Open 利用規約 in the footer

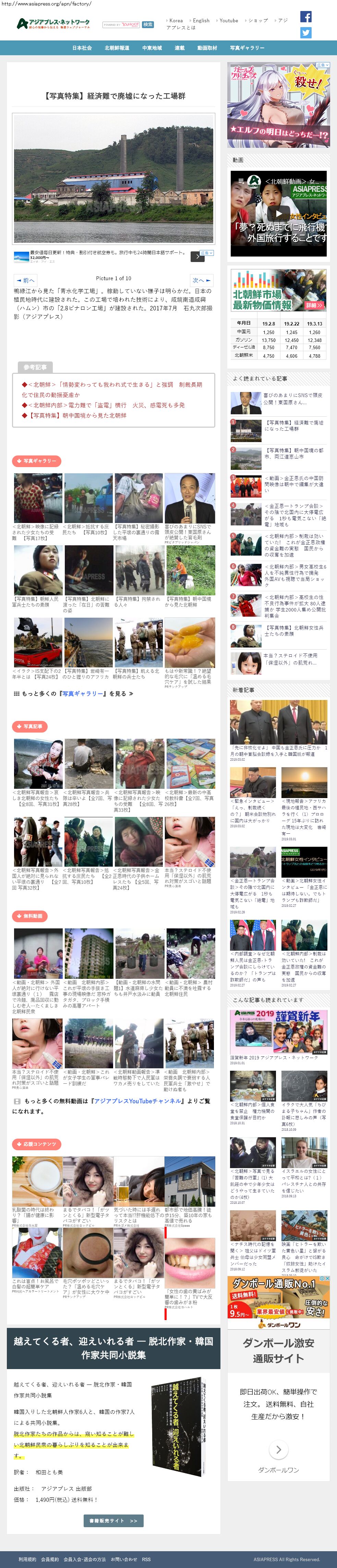pos(27,1559)
